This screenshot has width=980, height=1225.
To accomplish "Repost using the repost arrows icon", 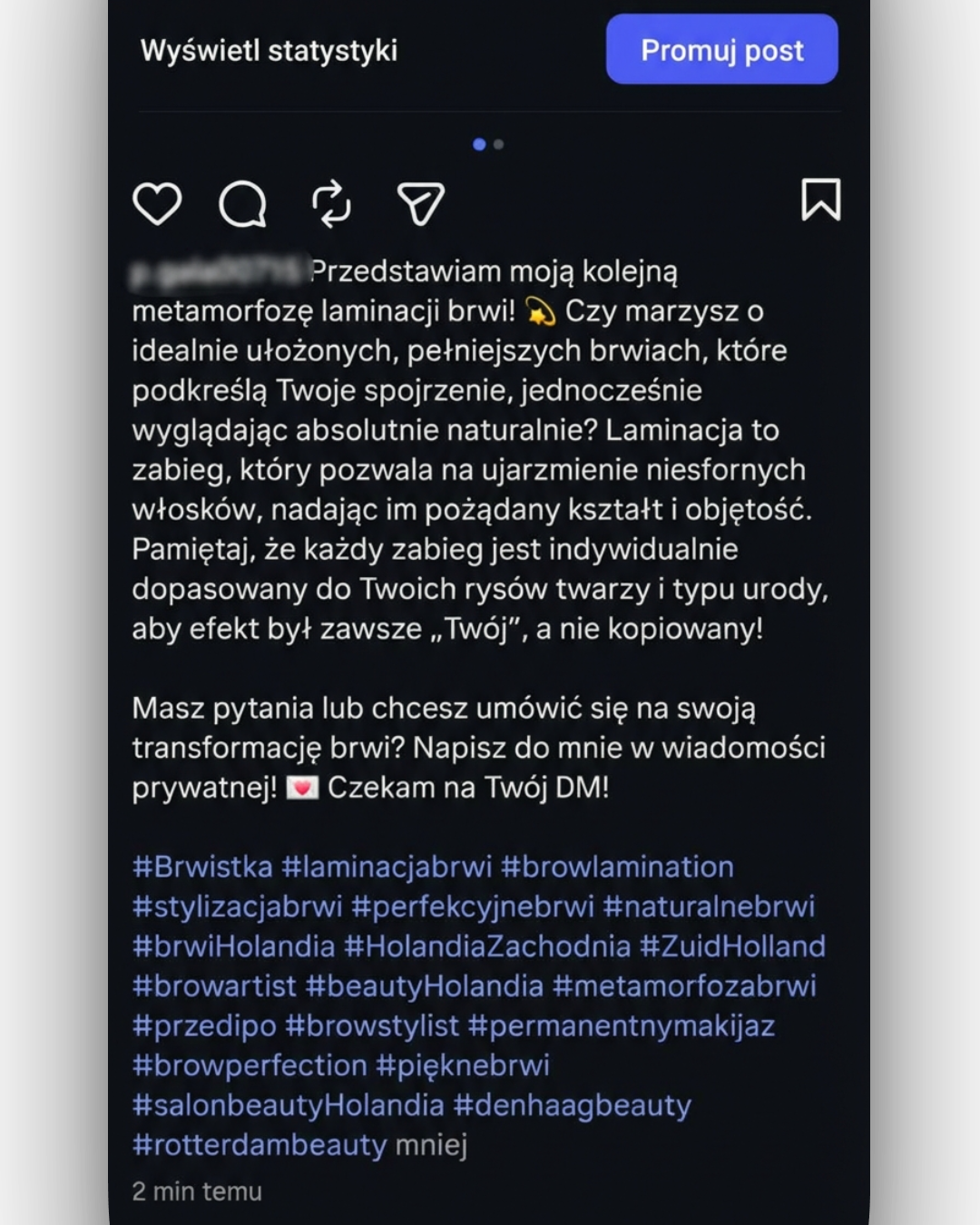I will 330,203.
